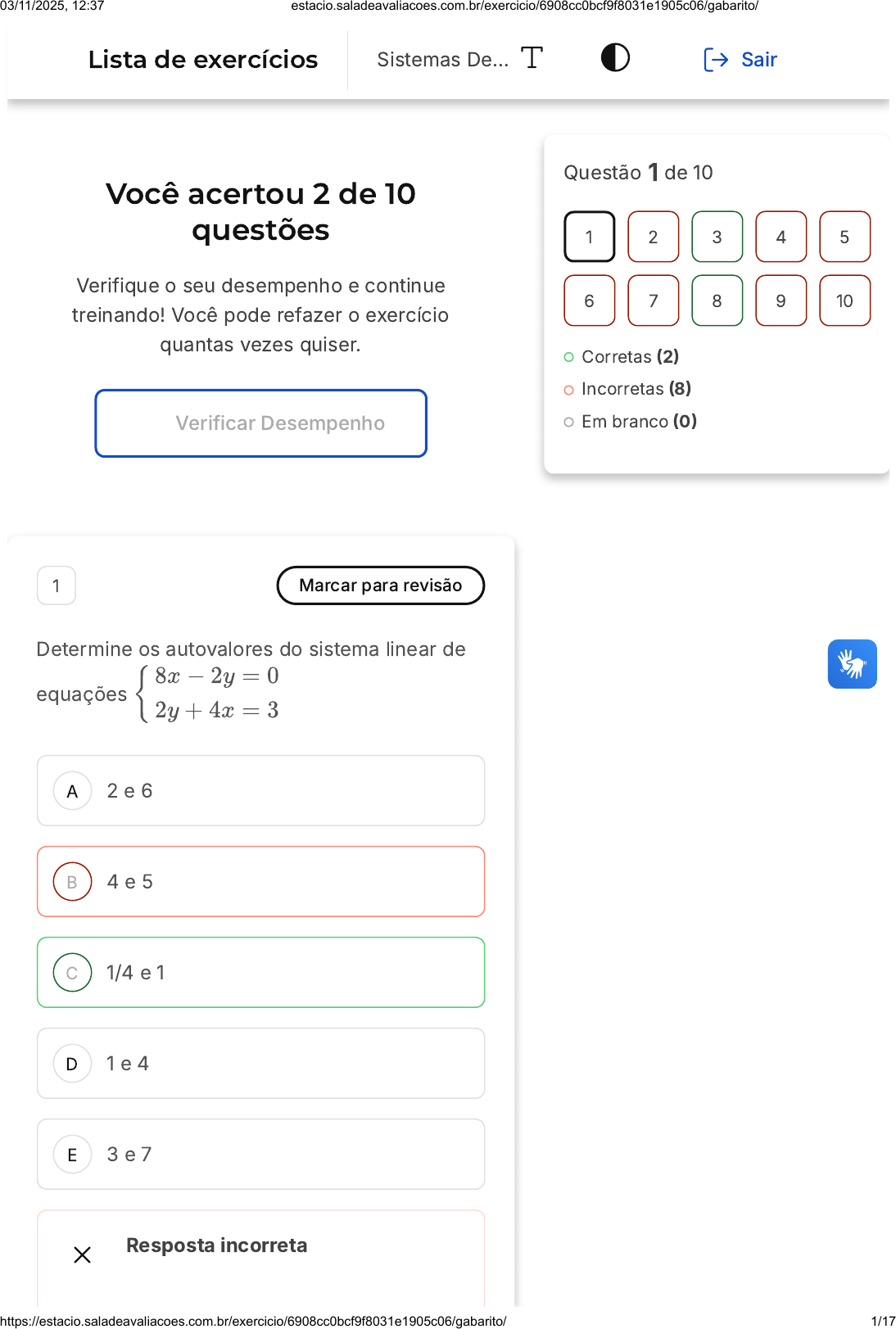The width and height of the screenshot is (896, 1329).
Task: Tap Marcar para revisão
Action: pos(381,585)
